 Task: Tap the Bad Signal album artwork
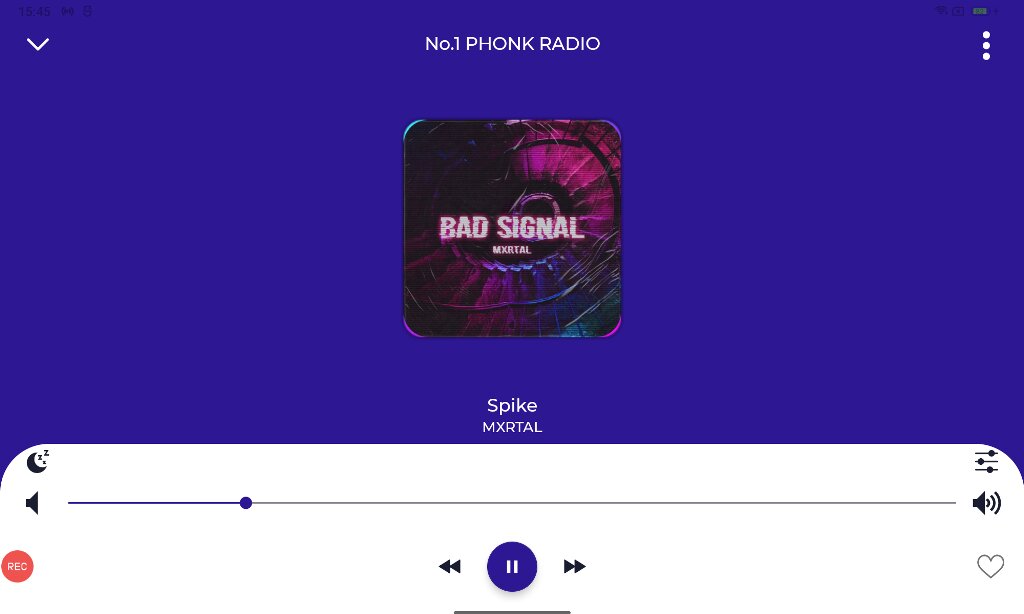512,229
